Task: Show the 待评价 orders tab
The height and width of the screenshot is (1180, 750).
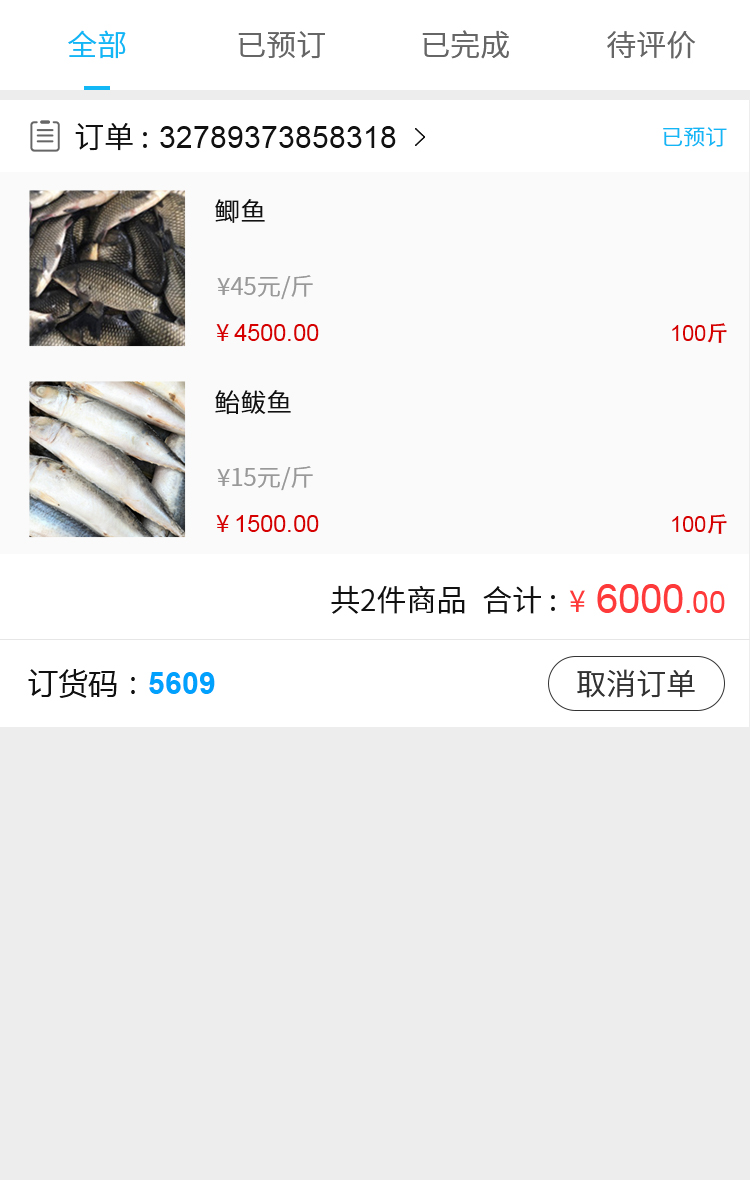Action: click(650, 46)
